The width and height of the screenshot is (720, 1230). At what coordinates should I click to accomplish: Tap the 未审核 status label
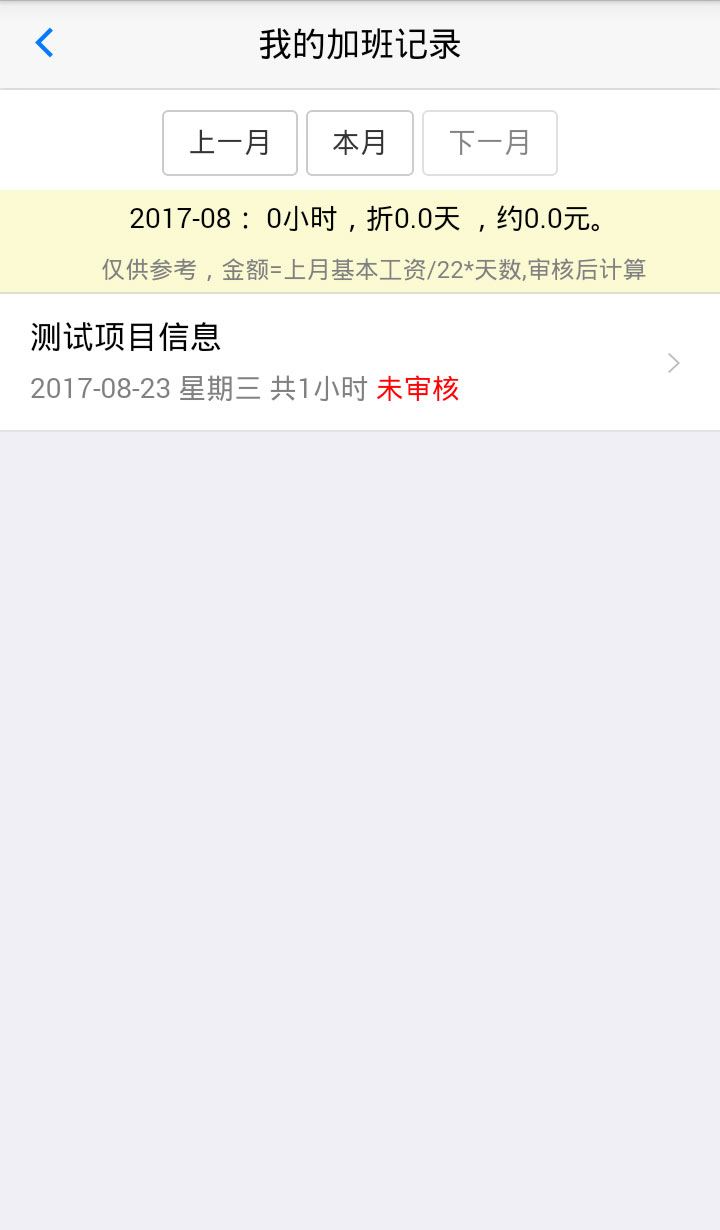click(x=418, y=389)
